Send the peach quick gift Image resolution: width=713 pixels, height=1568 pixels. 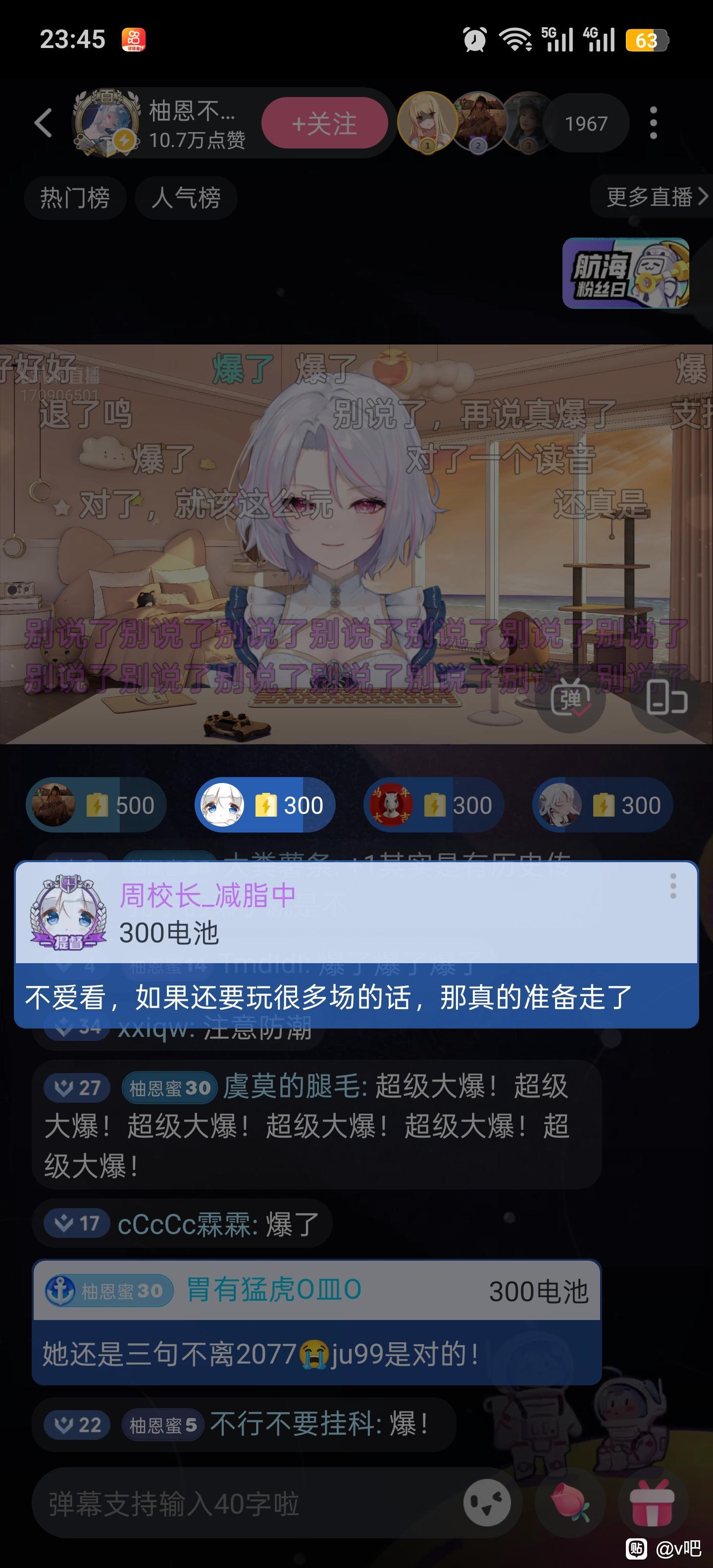pos(570,1504)
